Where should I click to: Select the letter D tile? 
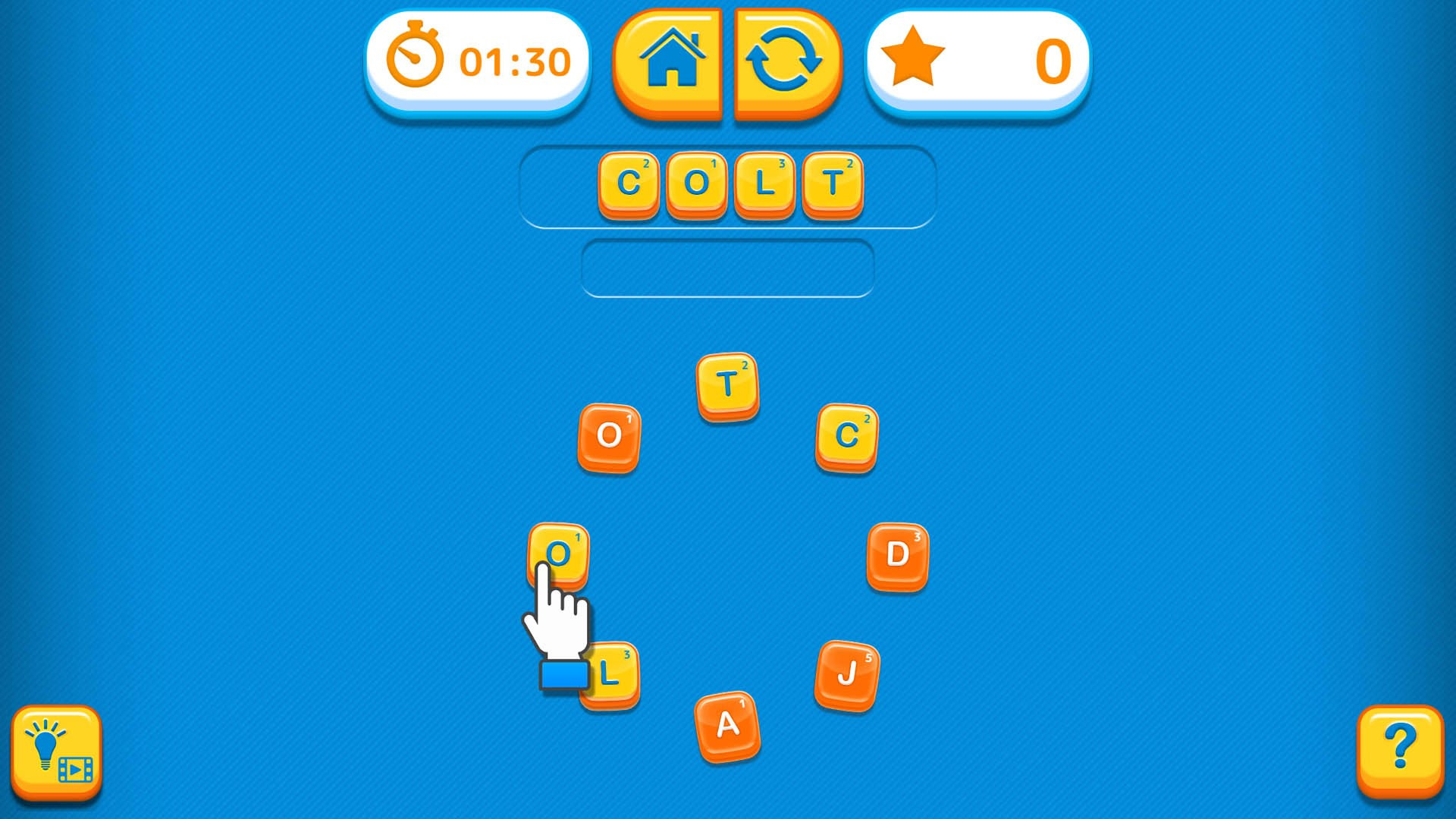coord(897,555)
